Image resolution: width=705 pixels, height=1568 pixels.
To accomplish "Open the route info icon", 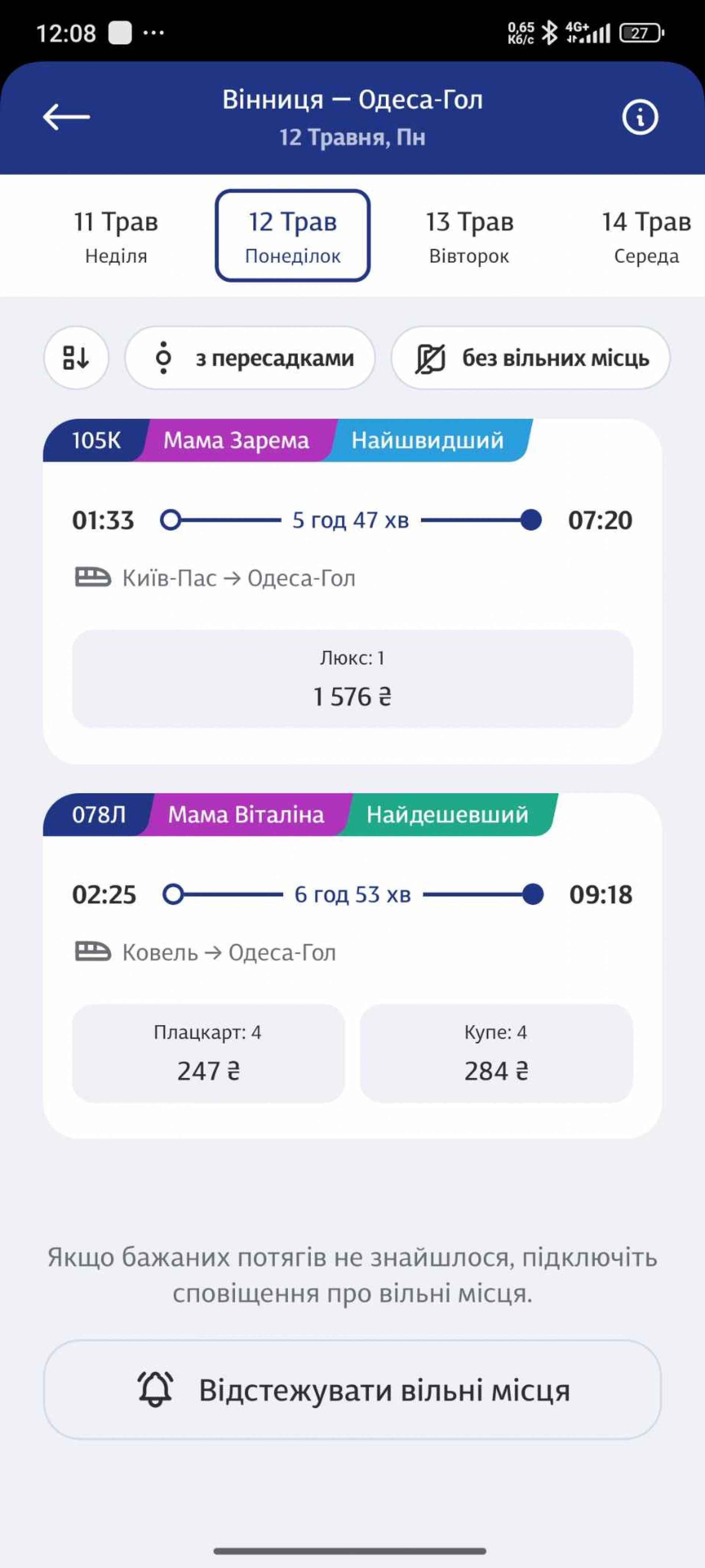I will click(639, 117).
